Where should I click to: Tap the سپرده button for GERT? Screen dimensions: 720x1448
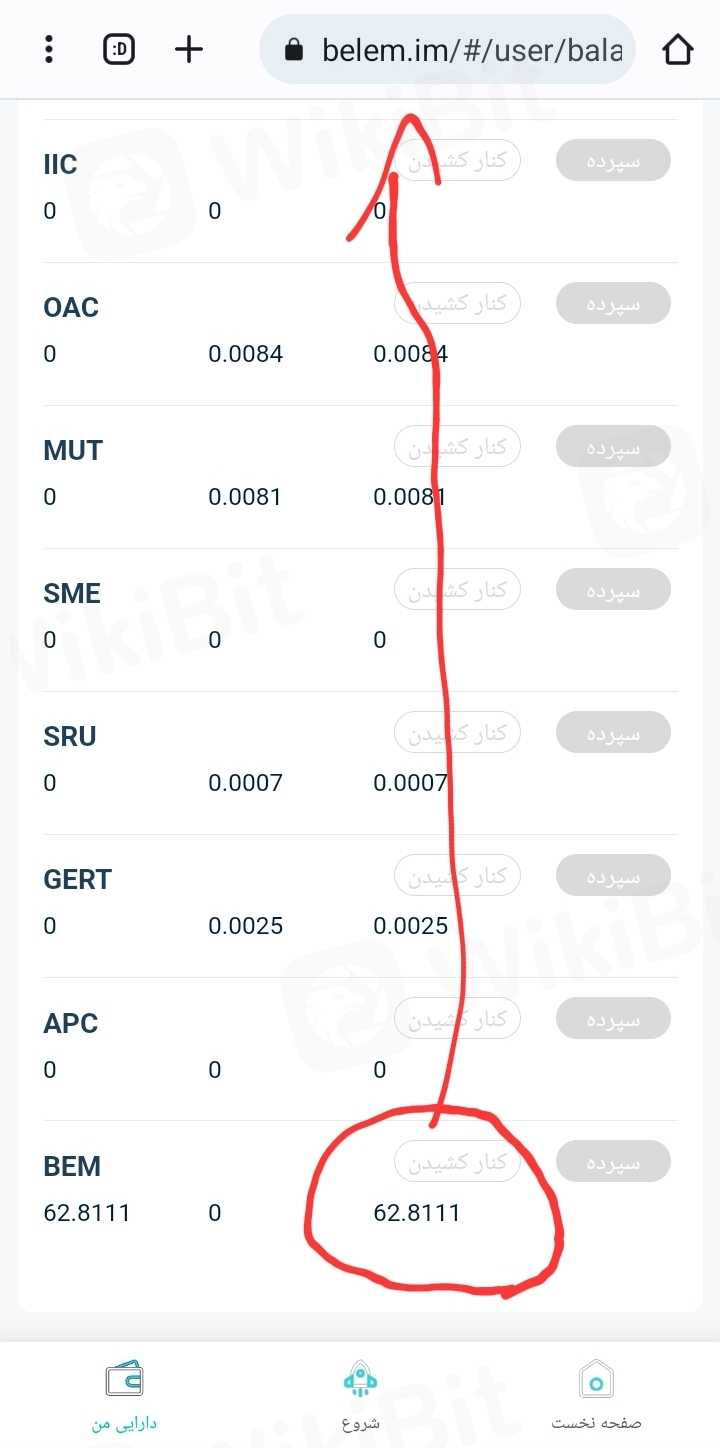click(613, 875)
